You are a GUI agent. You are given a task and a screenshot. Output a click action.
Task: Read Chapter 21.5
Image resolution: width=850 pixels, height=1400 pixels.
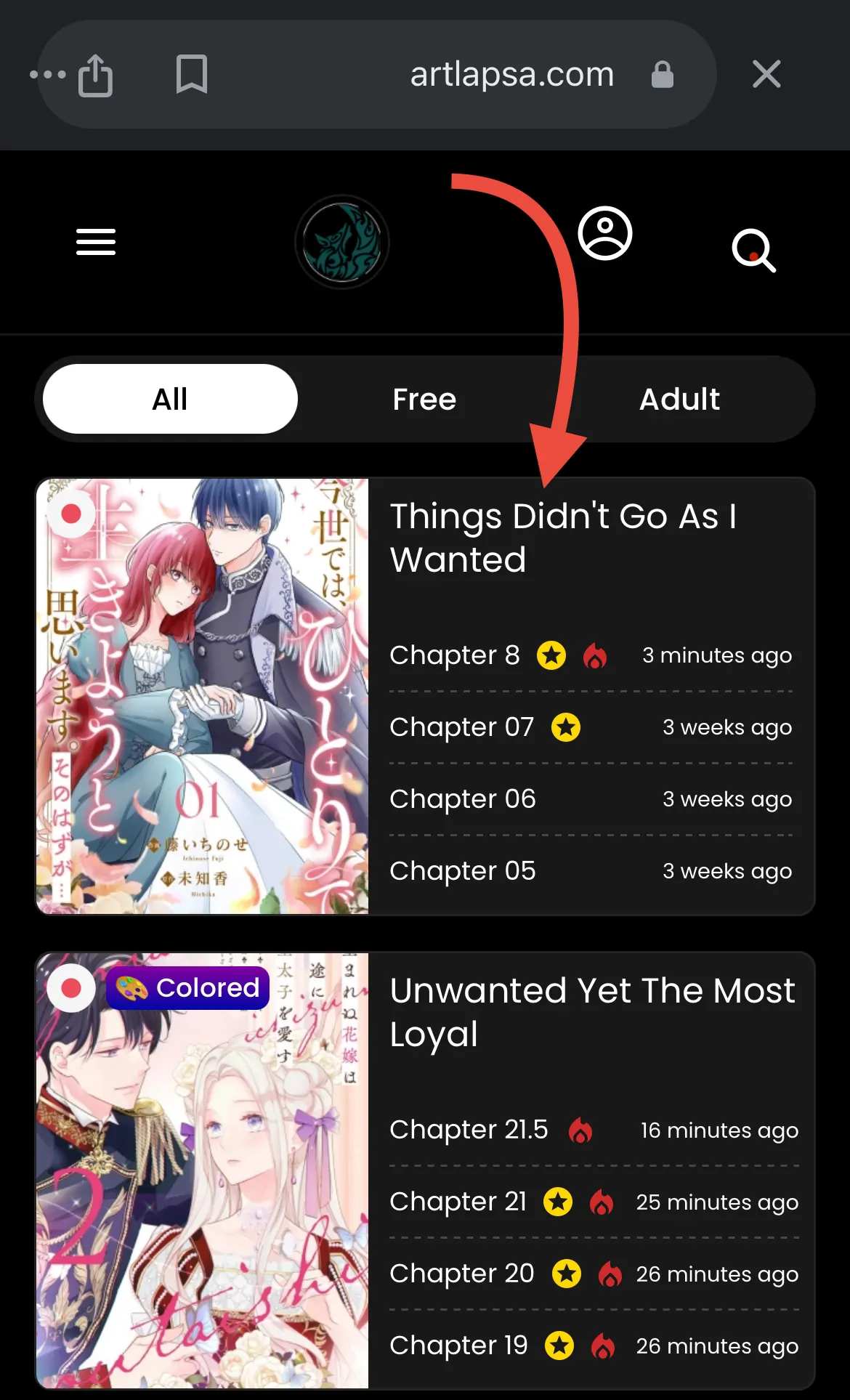594,1130
